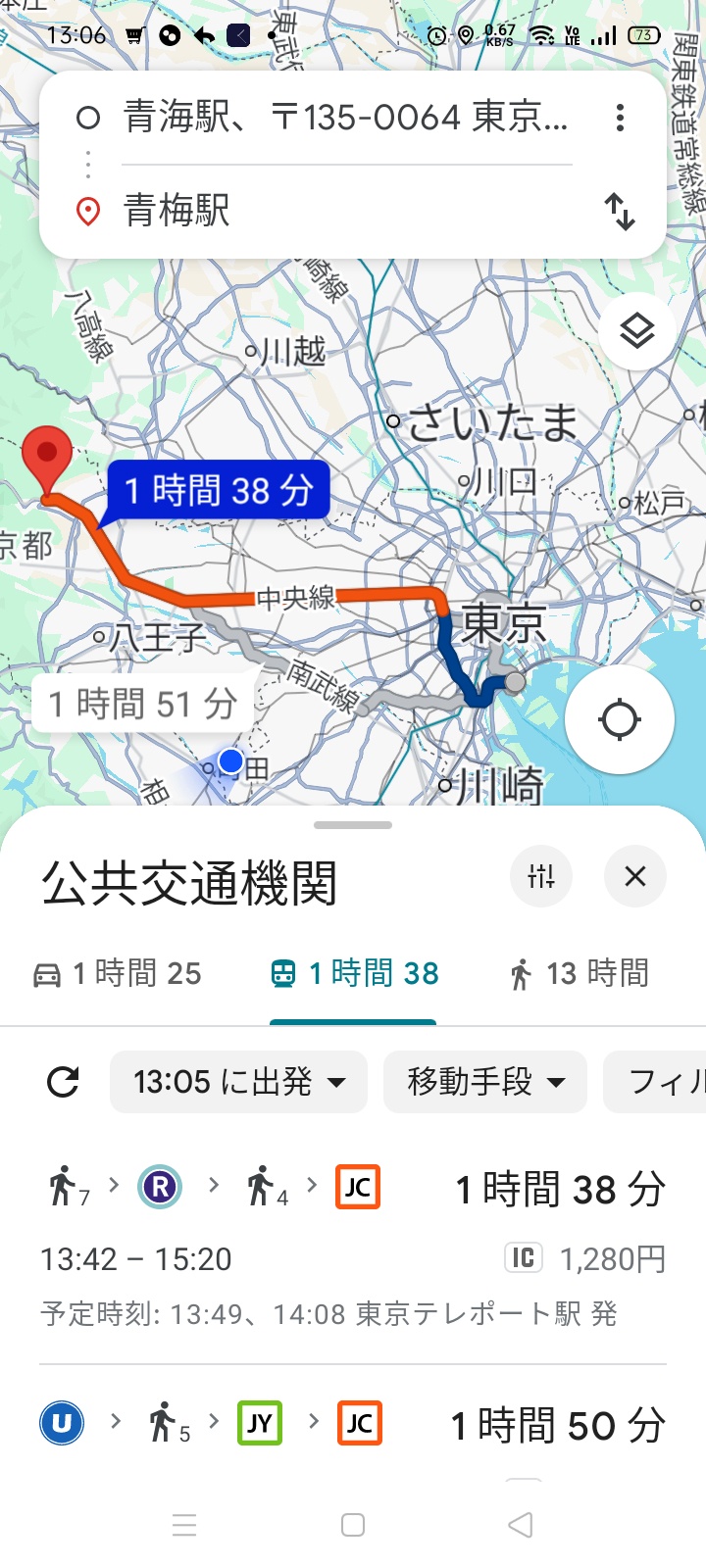Screen dimensions: 706x1568
Task: Switch to the driving tab 1時間25
Action: tap(118, 973)
